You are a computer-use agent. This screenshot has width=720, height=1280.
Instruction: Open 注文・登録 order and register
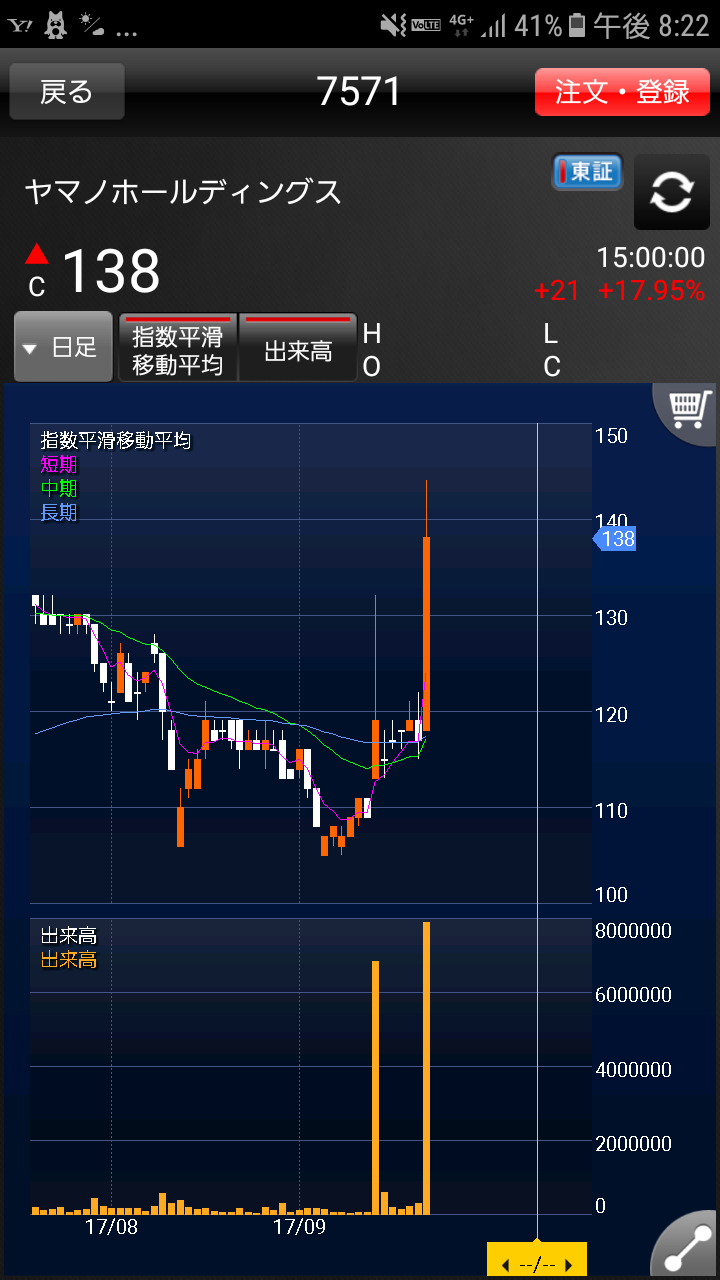coord(622,92)
